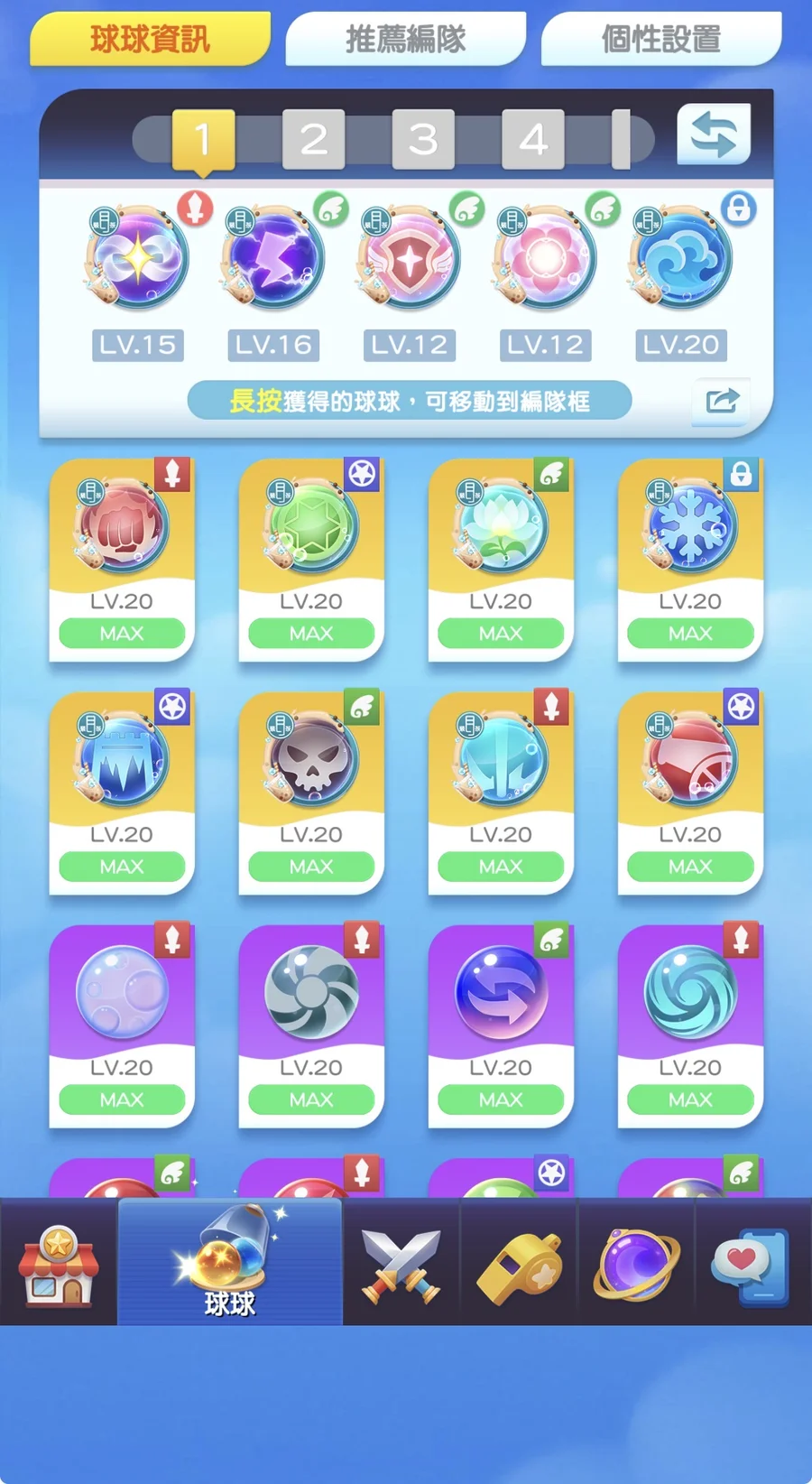Screen dimensions: 812x1484
Task: Select team slot 2
Action: [313, 139]
